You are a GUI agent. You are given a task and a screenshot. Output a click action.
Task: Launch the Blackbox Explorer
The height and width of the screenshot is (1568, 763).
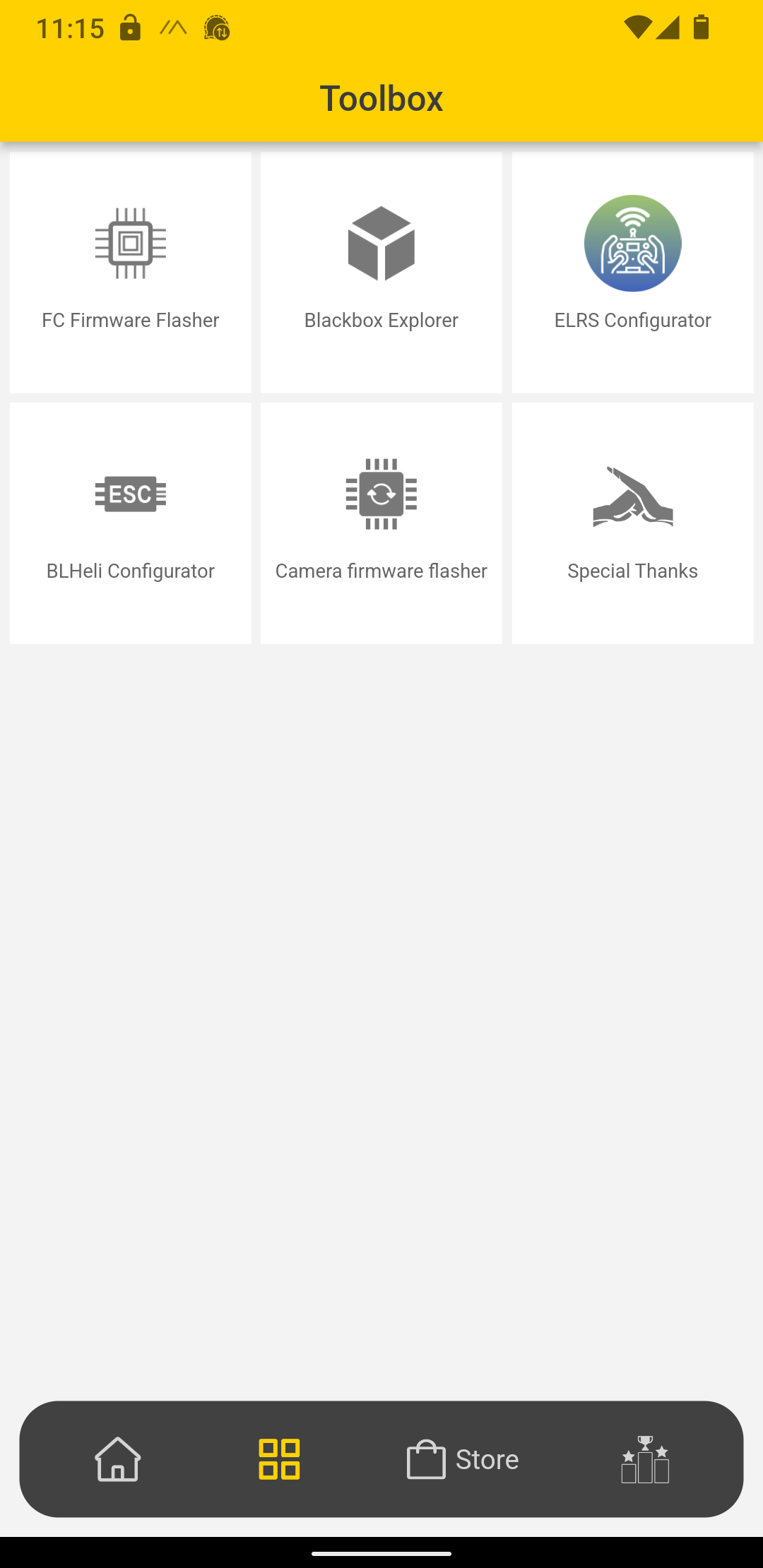tap(381, 273)
